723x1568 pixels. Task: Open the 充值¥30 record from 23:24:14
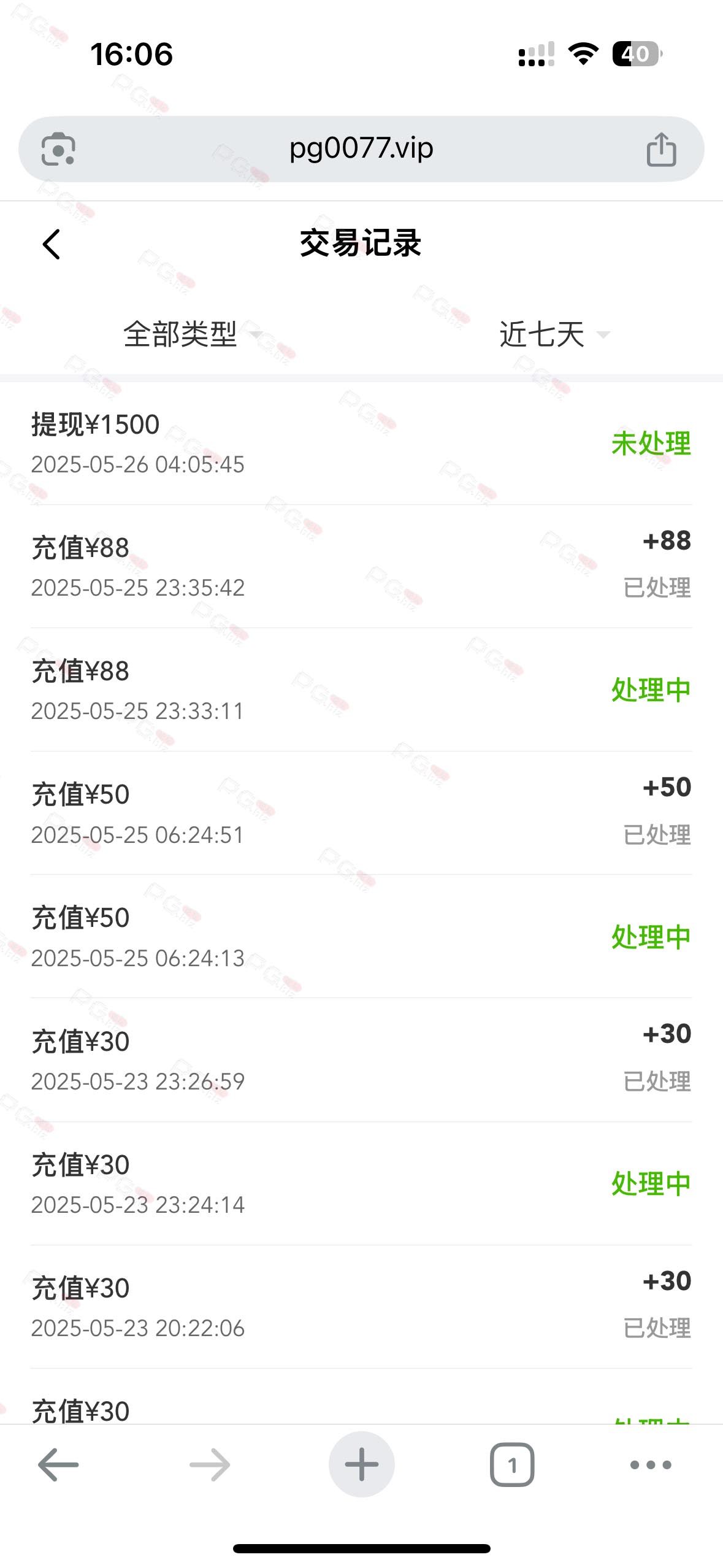pos(361,1183)
